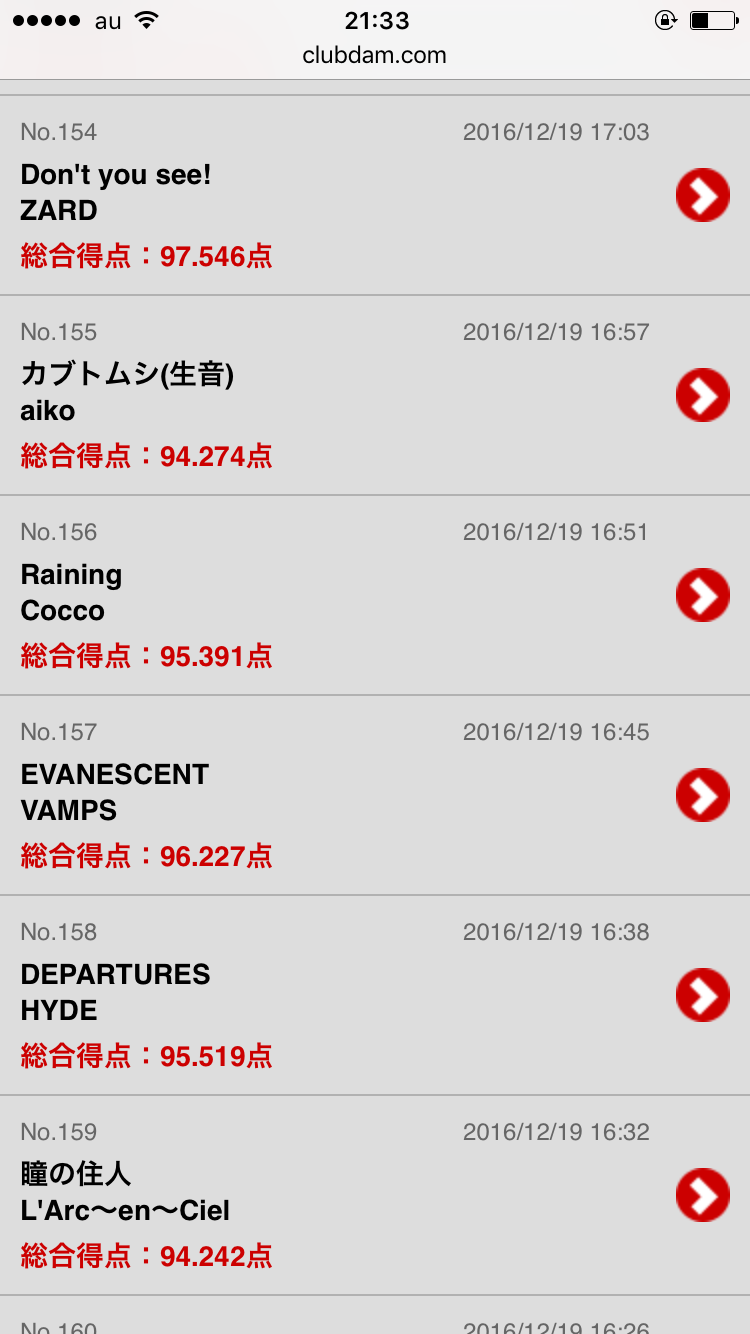Tap the clubdam.com address bar
This screenshot has height=1334, width=750.
pyautogui.click(x=375, y=55)
